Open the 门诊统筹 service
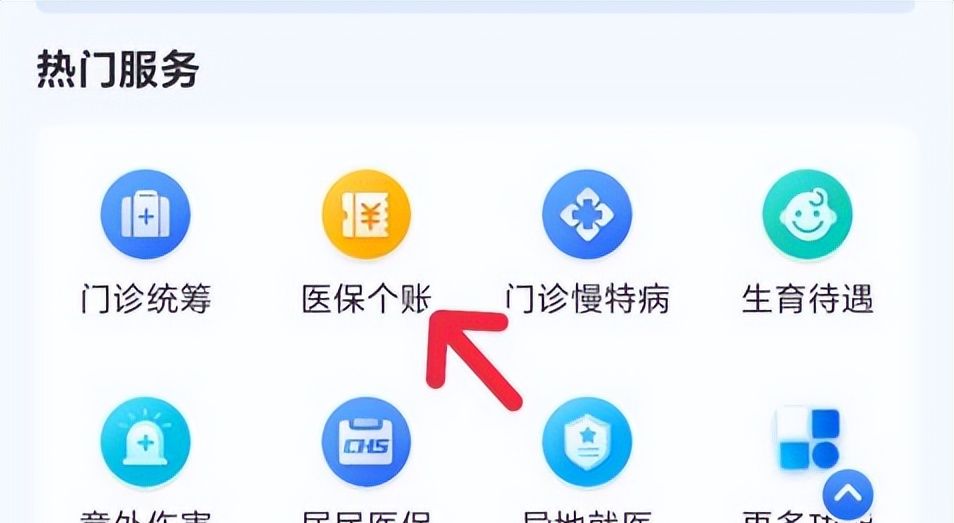This screenshot has width=954, height=523. [146, 214]
